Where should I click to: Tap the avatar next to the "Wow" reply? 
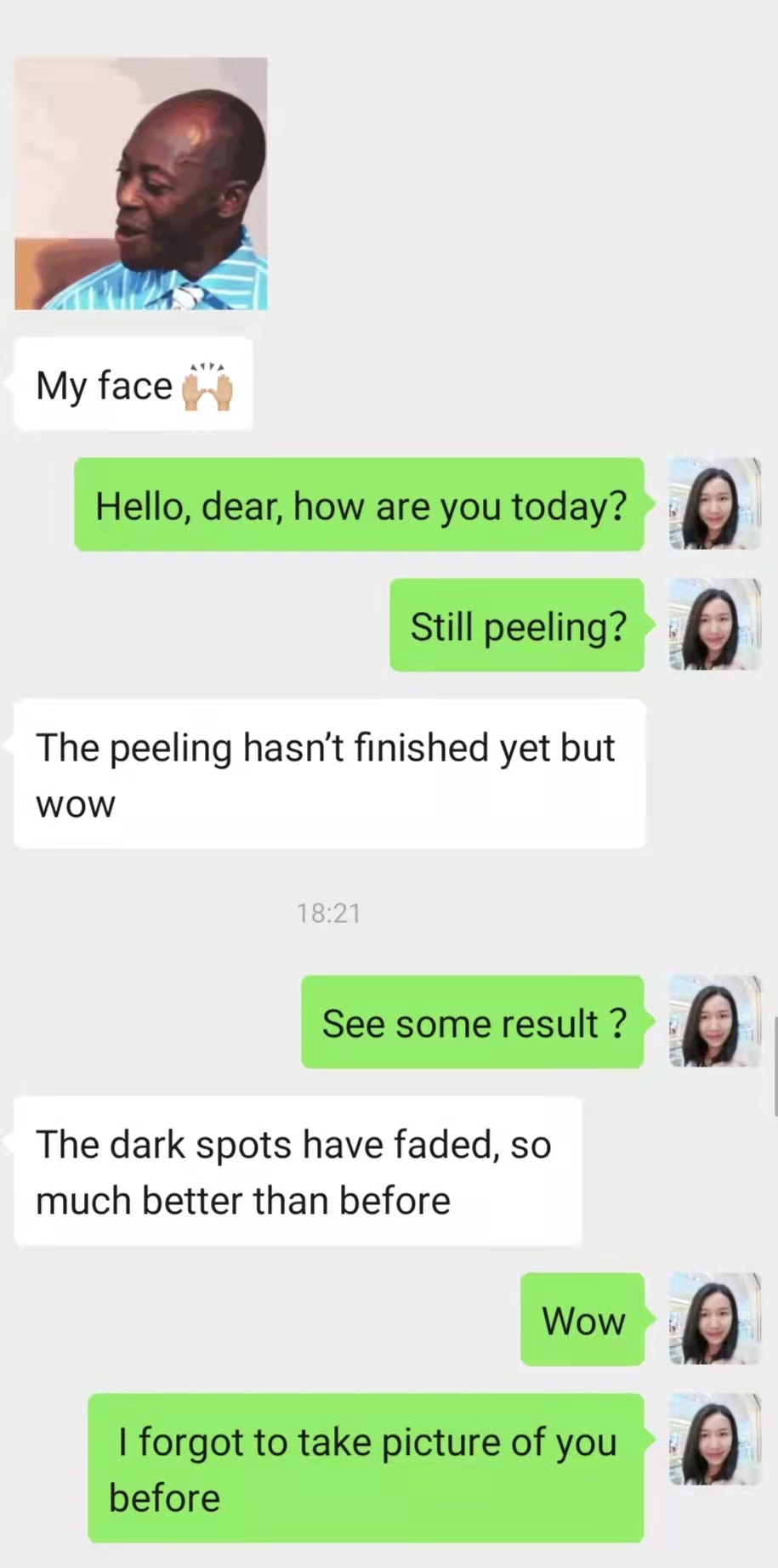coord(714,1319)
